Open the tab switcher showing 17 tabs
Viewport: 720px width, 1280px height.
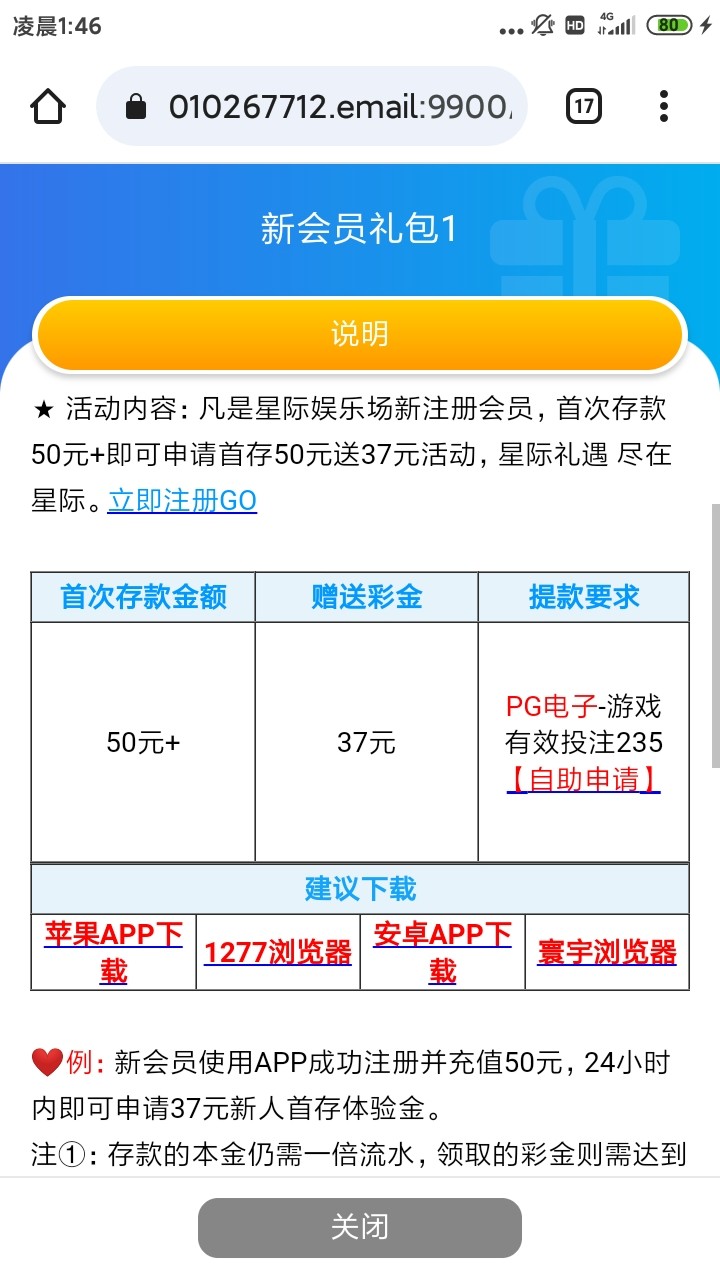[x=584, y=106]
